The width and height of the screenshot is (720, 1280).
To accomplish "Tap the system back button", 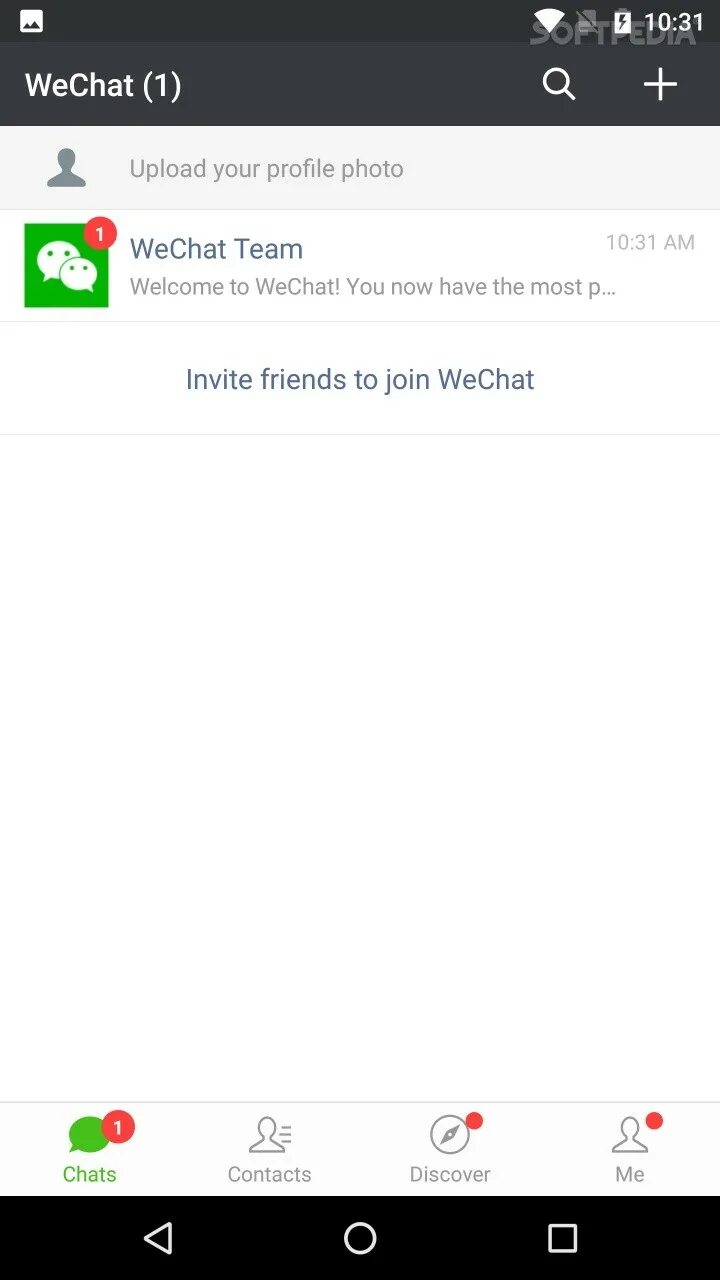I will click(x=158, y=1238).
